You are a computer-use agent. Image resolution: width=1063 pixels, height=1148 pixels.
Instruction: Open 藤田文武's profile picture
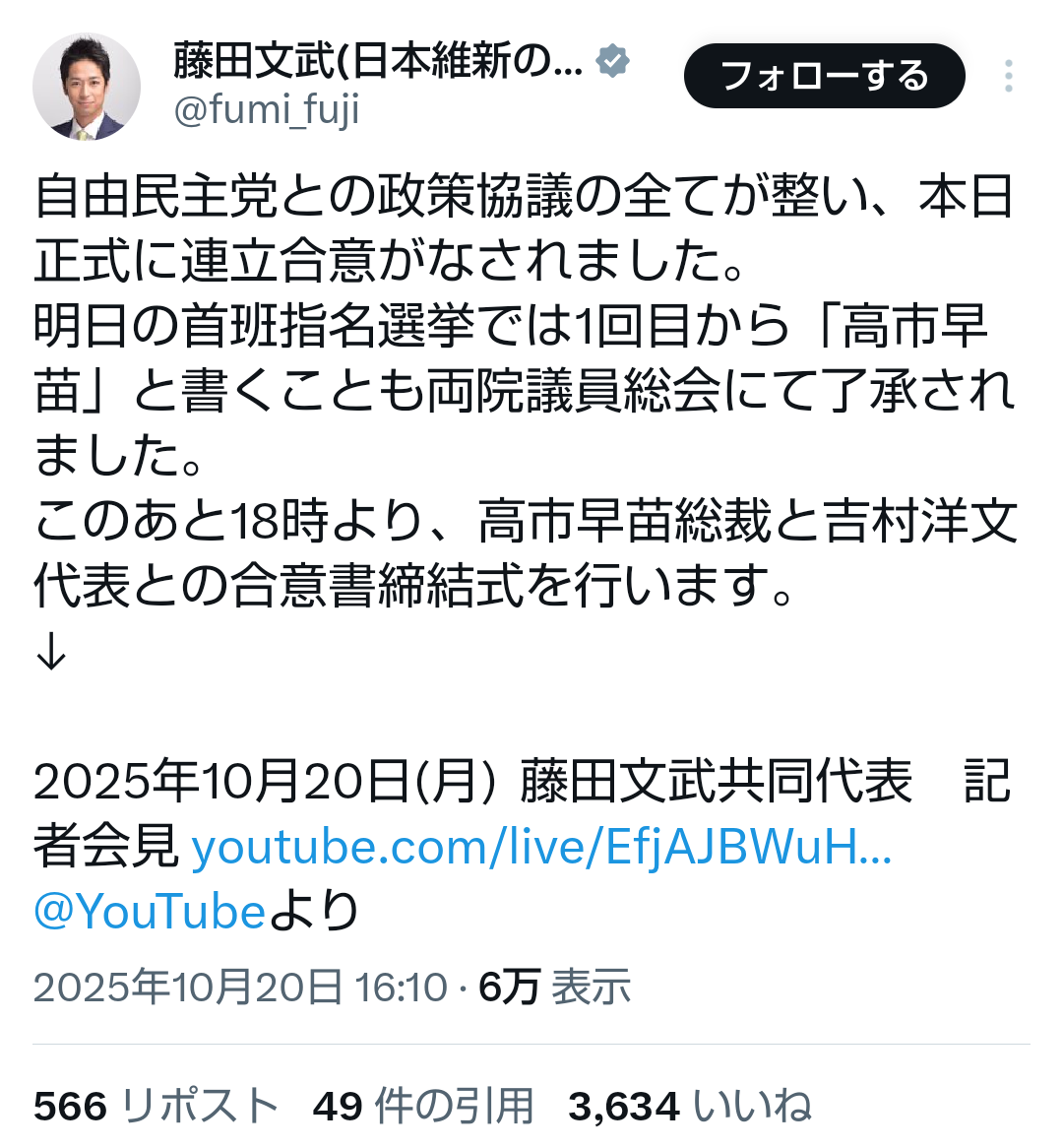click(87, 87)
